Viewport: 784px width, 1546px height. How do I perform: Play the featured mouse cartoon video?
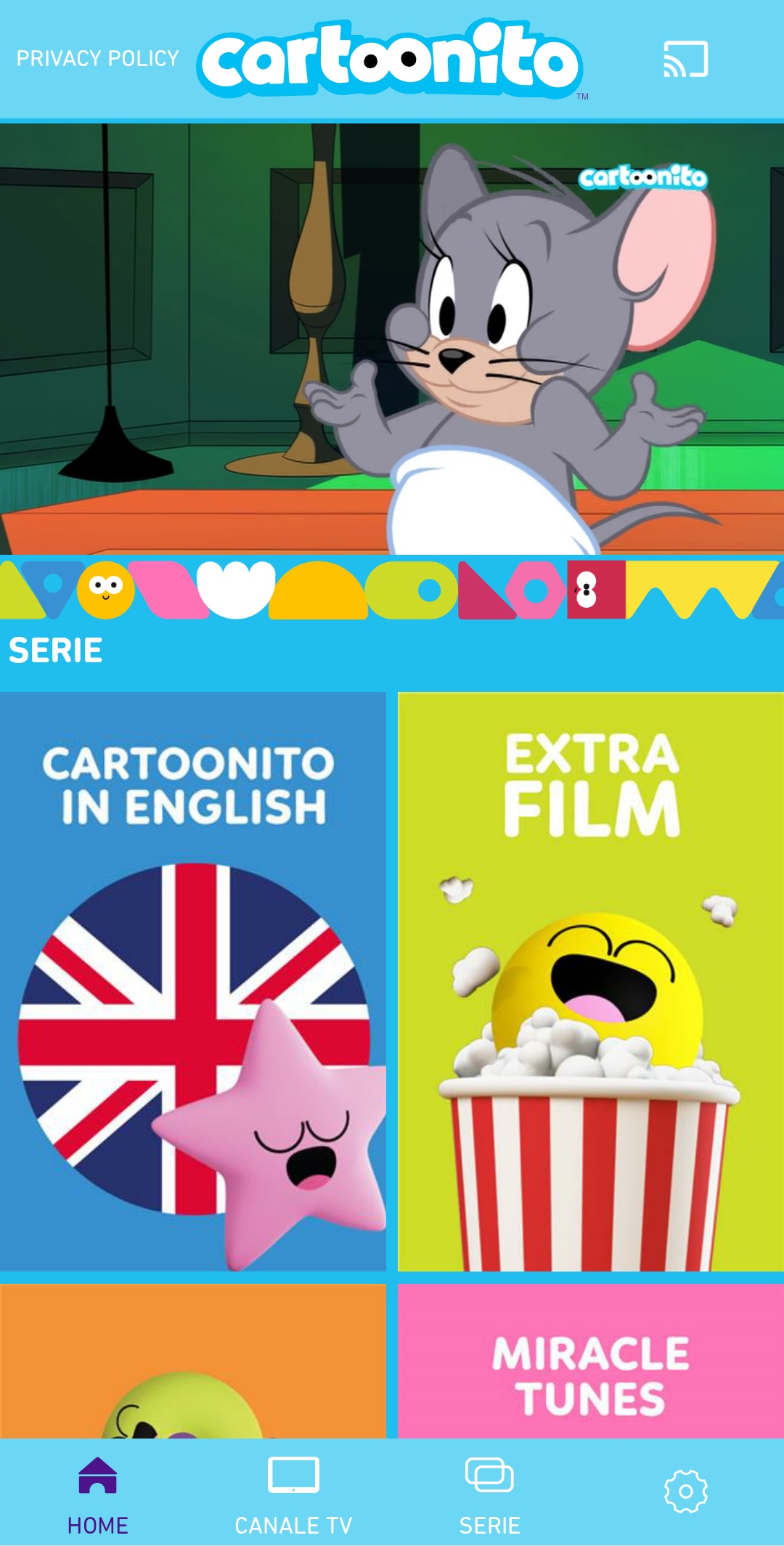coord(392,338)
